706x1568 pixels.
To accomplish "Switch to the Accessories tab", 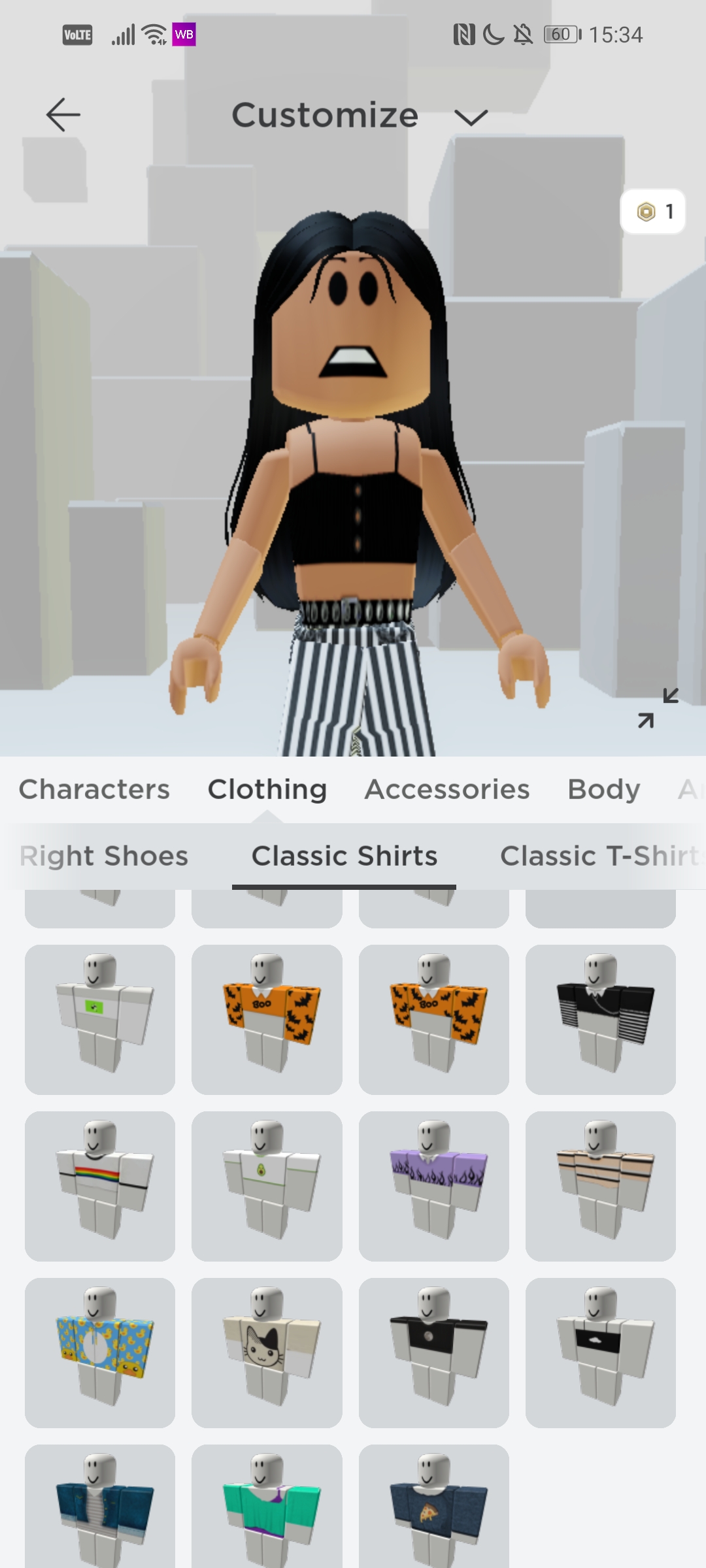I will tap(447, 789).
